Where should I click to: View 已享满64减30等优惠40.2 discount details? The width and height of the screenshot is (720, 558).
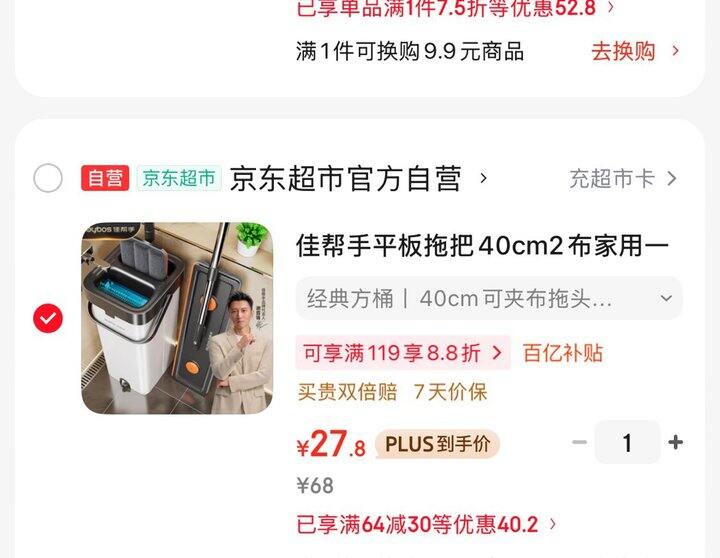tap(426, 524)
